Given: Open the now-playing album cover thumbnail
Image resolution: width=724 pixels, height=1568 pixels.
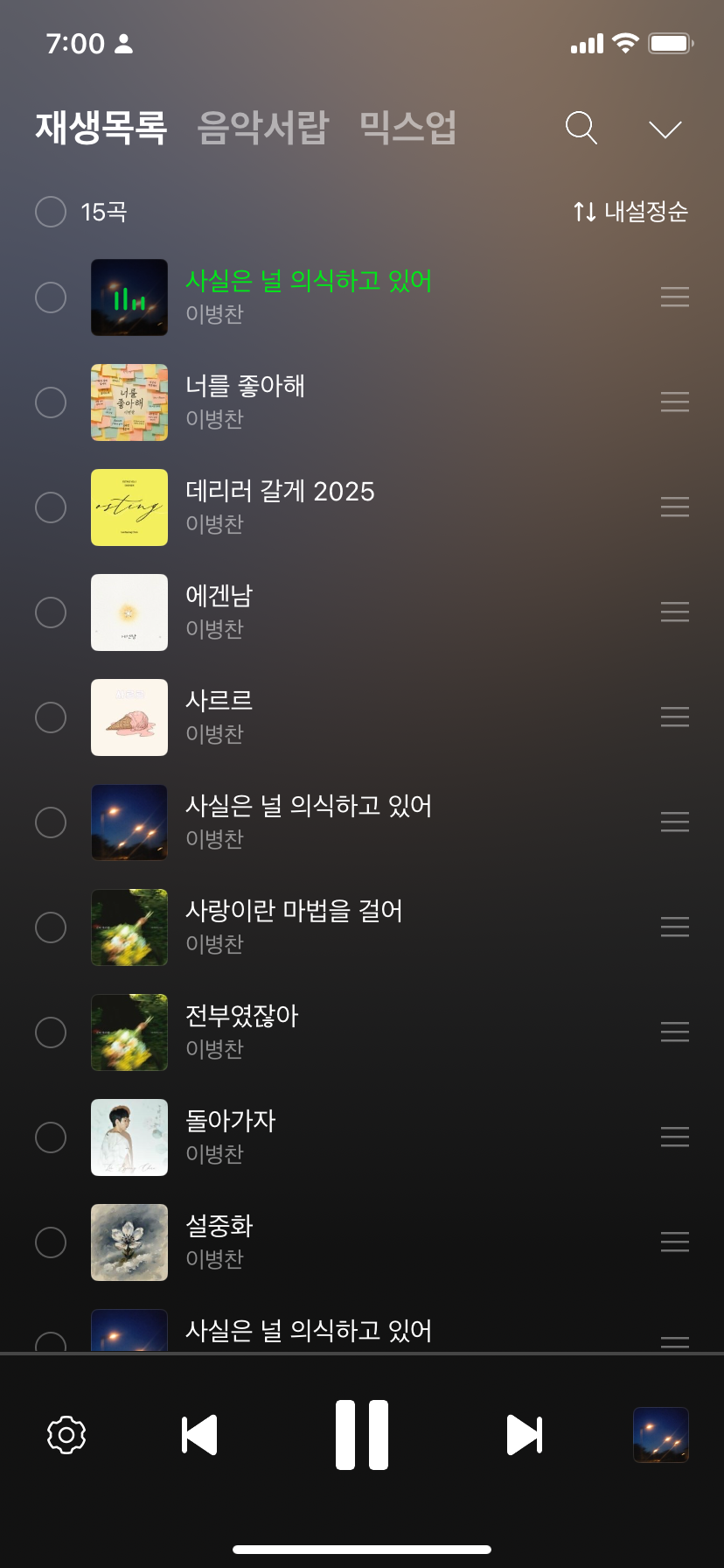Looking at the screenshot, I should (x=660, y=1435).
